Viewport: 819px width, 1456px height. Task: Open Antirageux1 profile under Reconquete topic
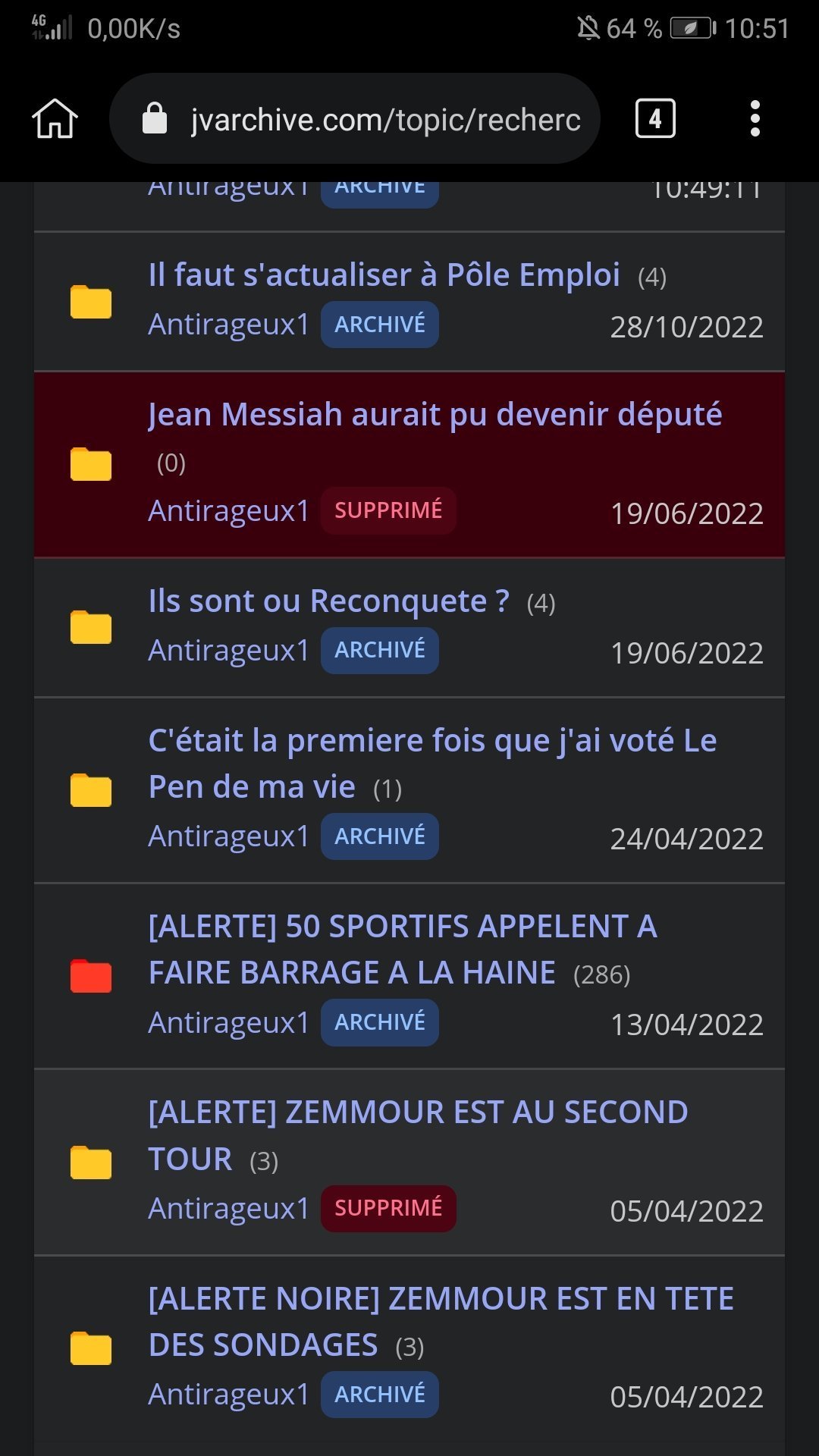click(228, 651)
